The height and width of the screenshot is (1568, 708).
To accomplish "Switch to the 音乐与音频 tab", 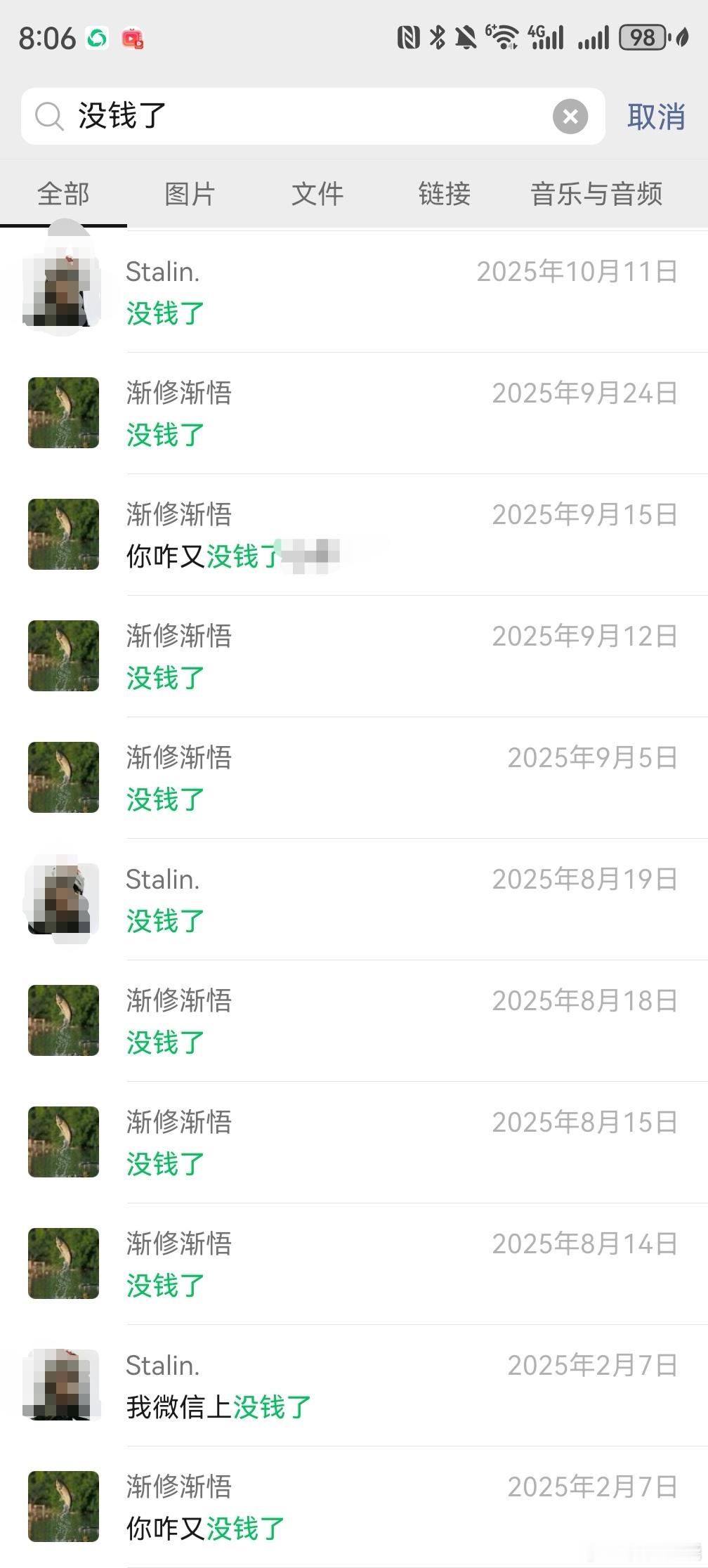I will (596, 194).
